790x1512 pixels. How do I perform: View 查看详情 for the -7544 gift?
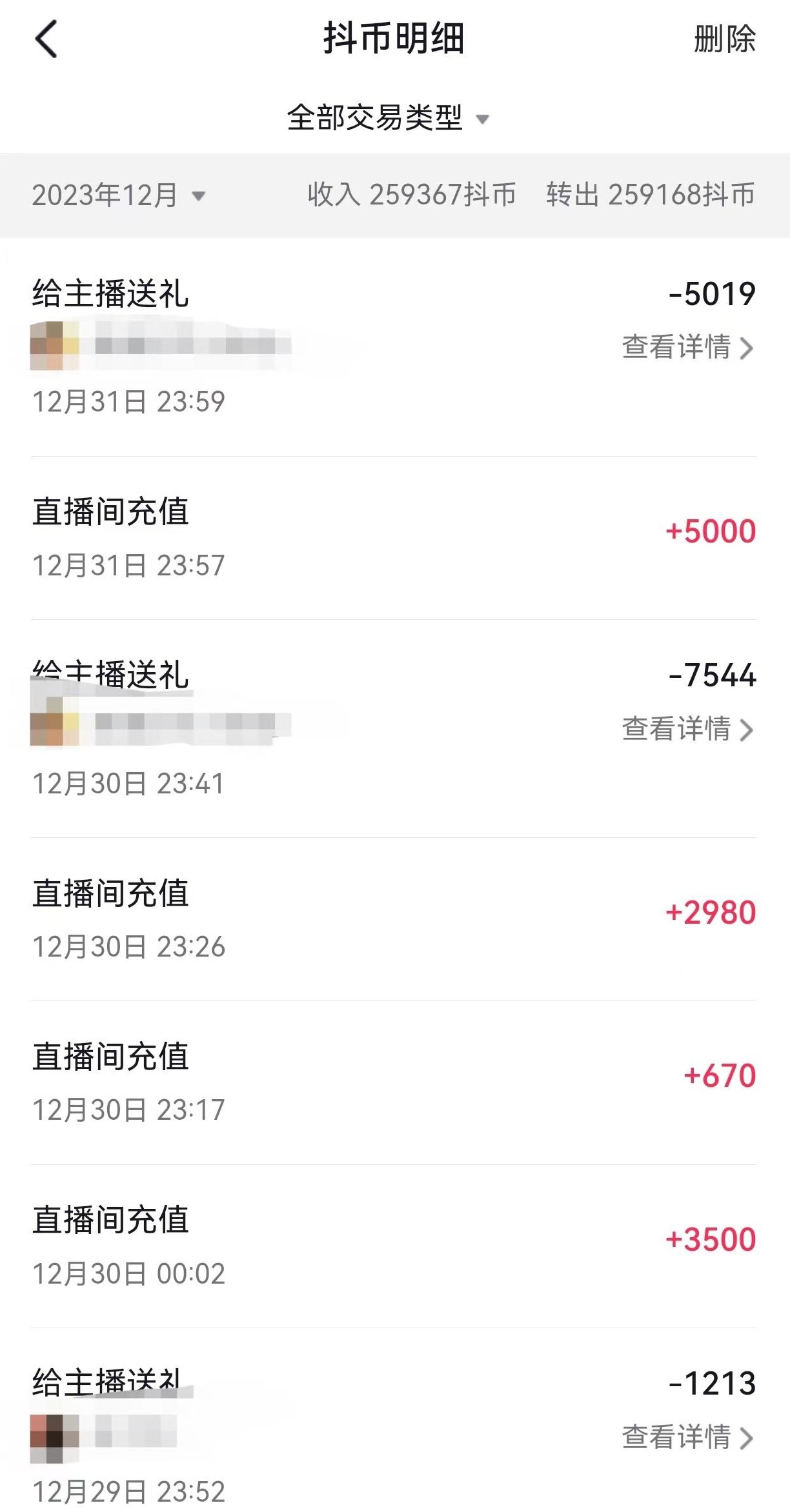687,730
